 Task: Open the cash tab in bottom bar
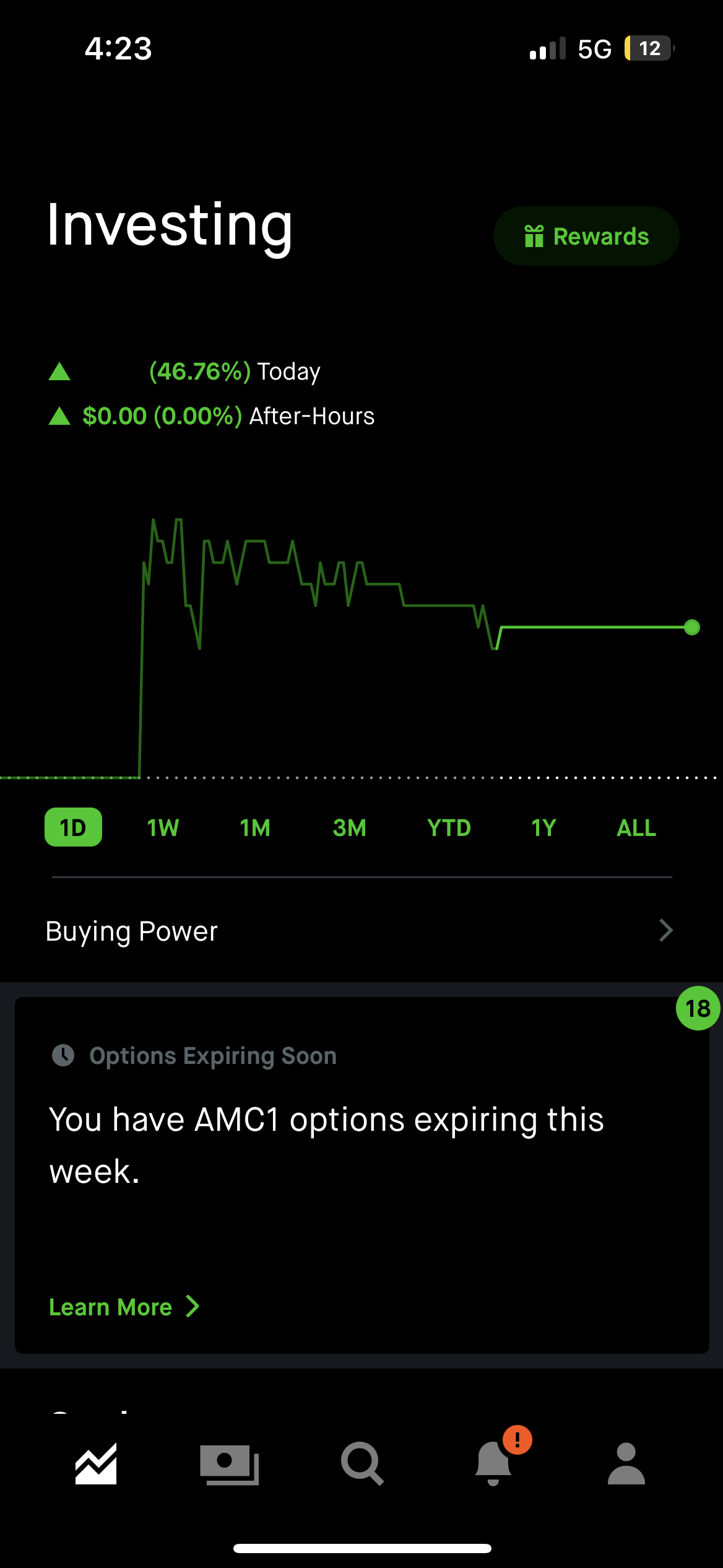229,1464
